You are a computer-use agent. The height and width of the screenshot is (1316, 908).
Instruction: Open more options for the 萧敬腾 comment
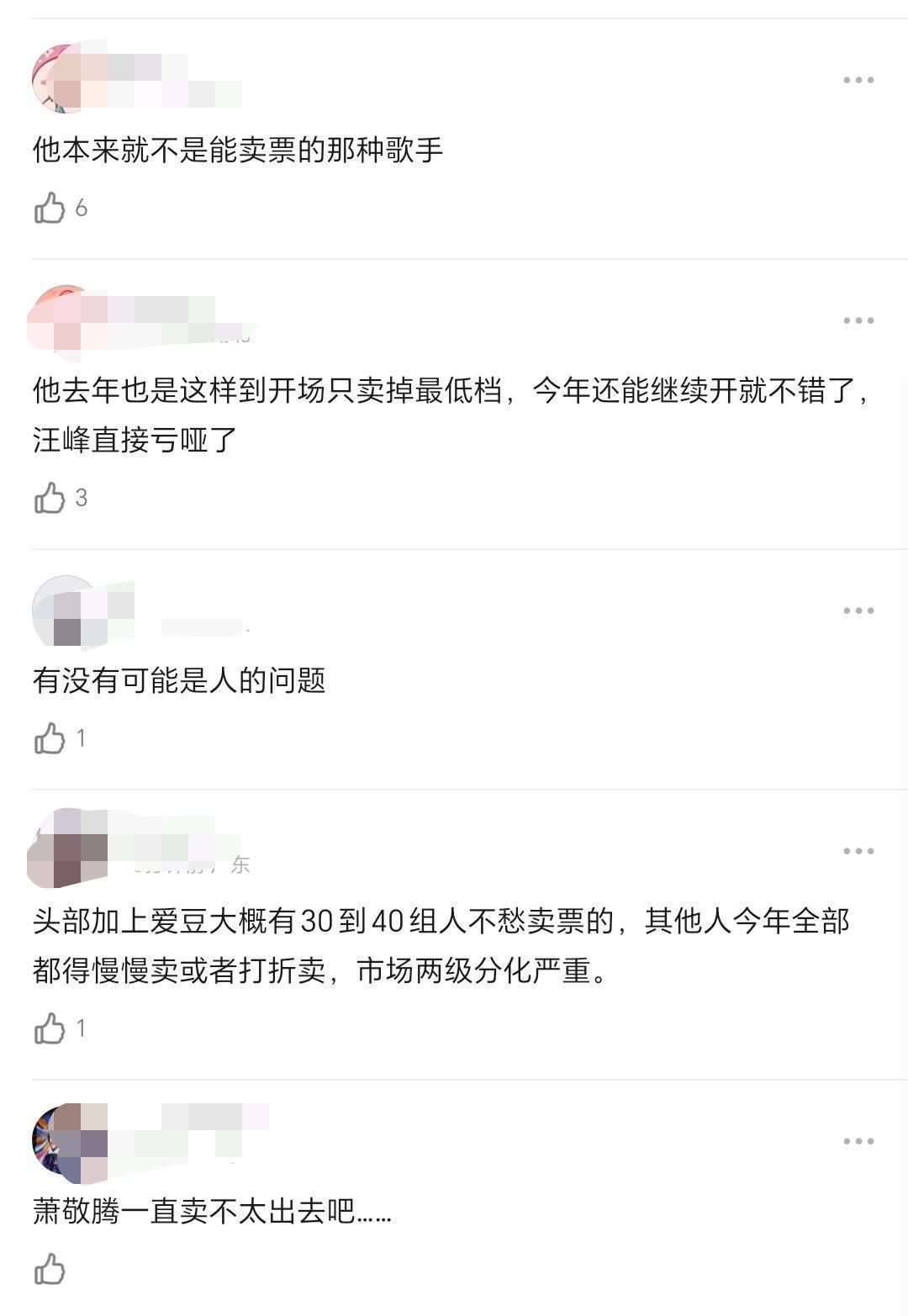click(x=858, y=1141)
